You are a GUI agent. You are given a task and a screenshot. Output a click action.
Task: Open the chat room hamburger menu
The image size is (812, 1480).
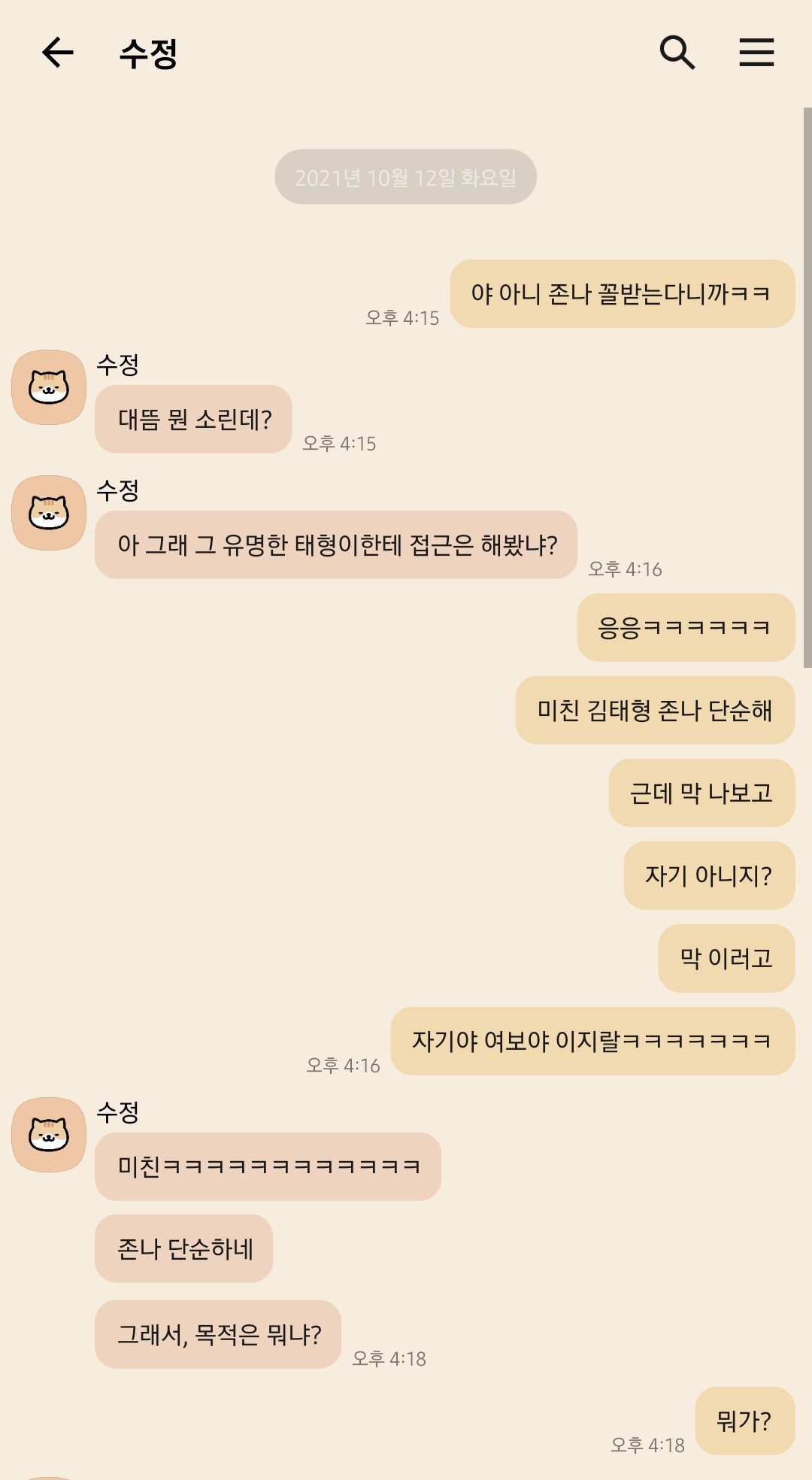pyautogui.click(x=756, y=53)
